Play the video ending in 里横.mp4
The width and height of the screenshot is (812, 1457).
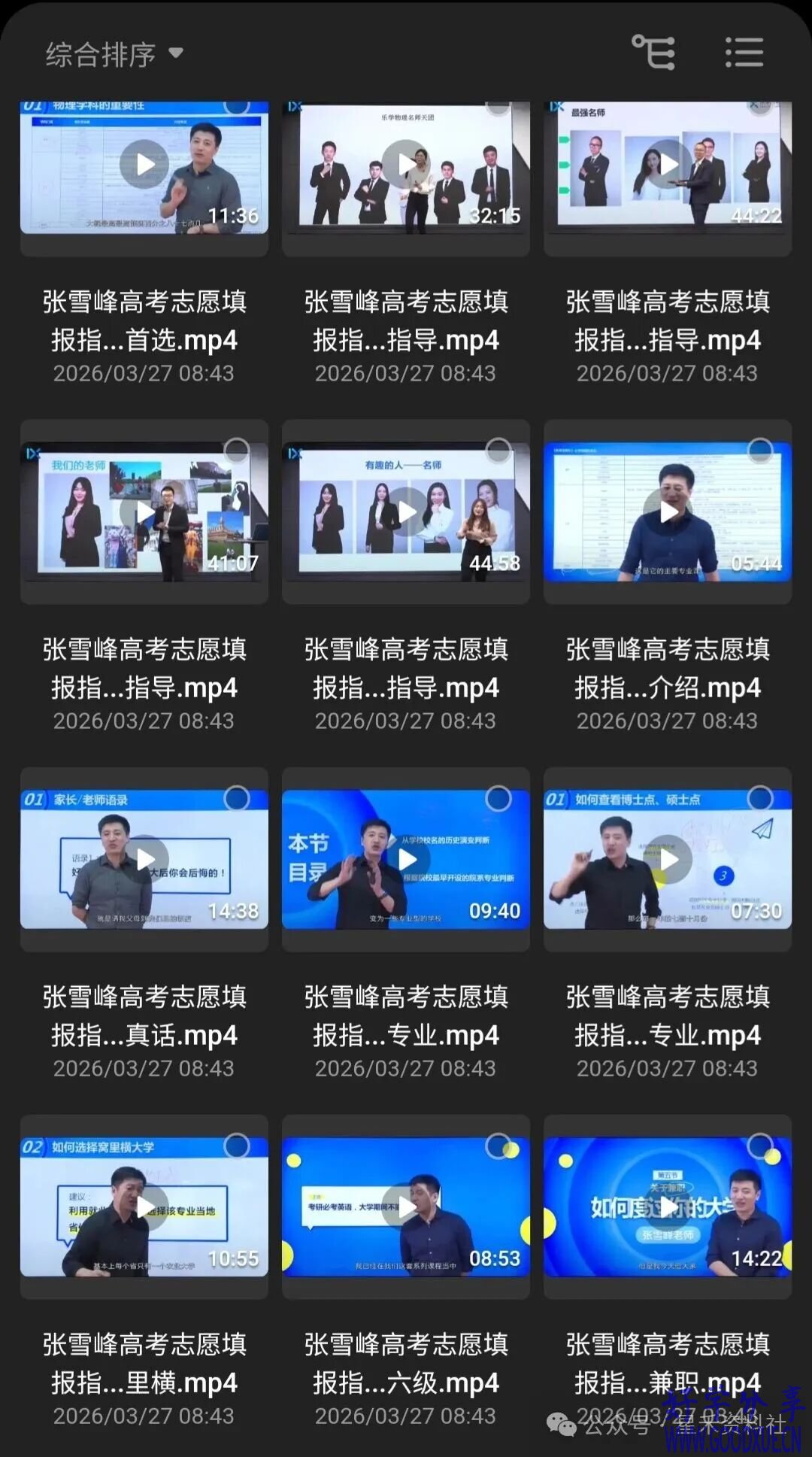point(144,1207)
